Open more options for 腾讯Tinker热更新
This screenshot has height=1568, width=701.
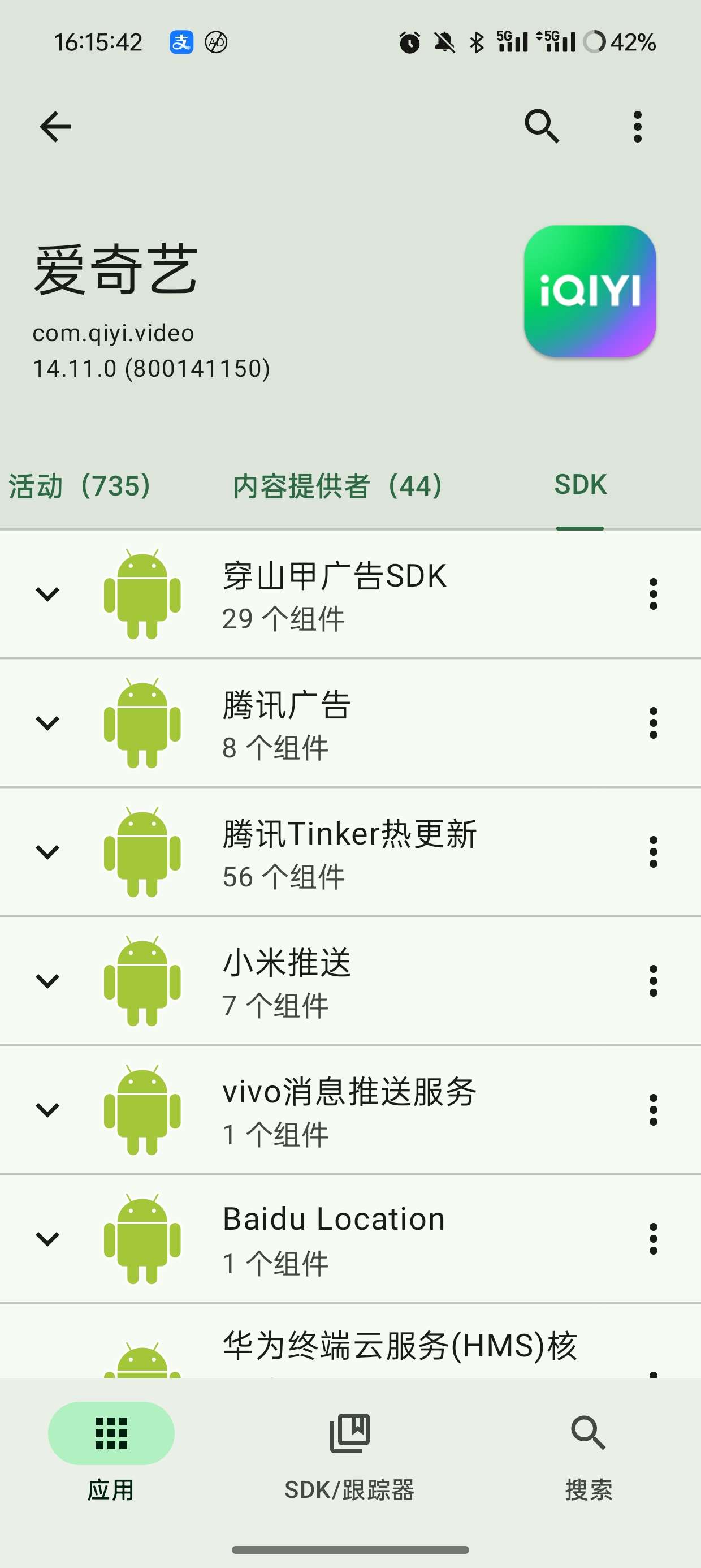[653, 851]
